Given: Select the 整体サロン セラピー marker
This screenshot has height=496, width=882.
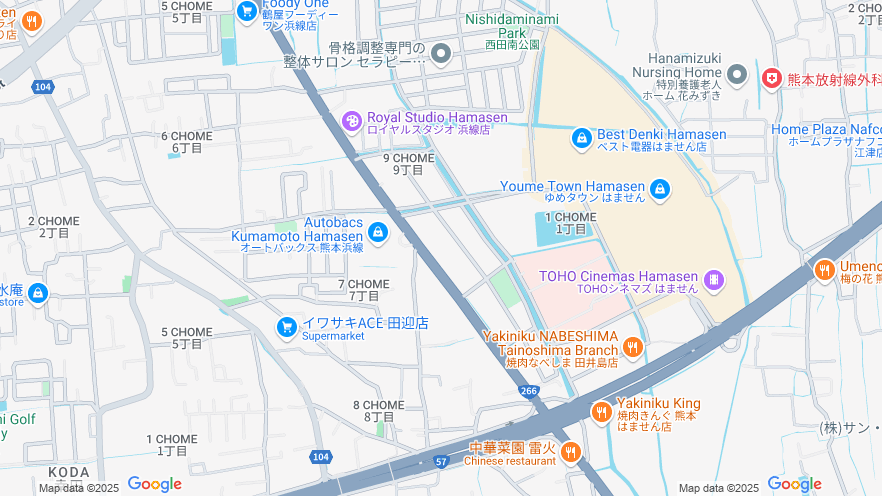Looking at the screenshot, I should coord(441,52).
